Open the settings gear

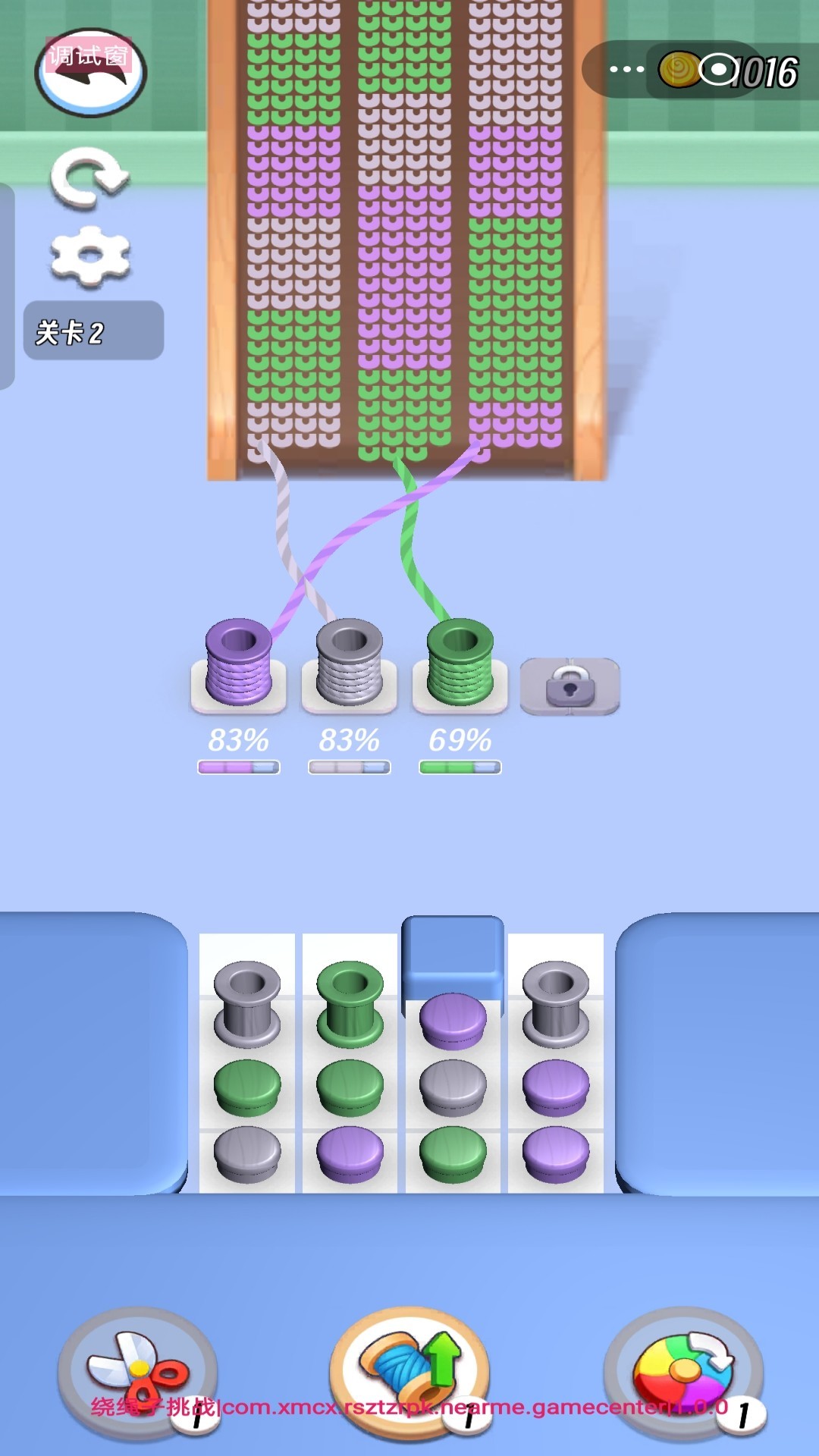[90, 256]
